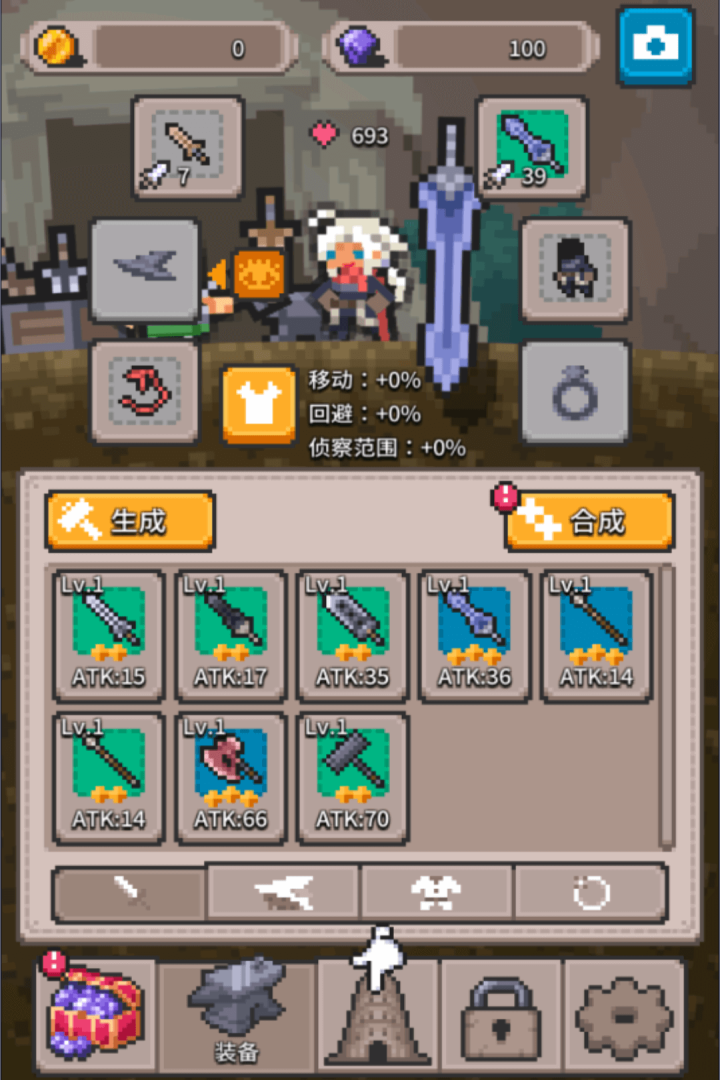Screen dimensions: 720x1080
Task: Select the equipped spear slot showing 39
Action: [x=533, y=146]
